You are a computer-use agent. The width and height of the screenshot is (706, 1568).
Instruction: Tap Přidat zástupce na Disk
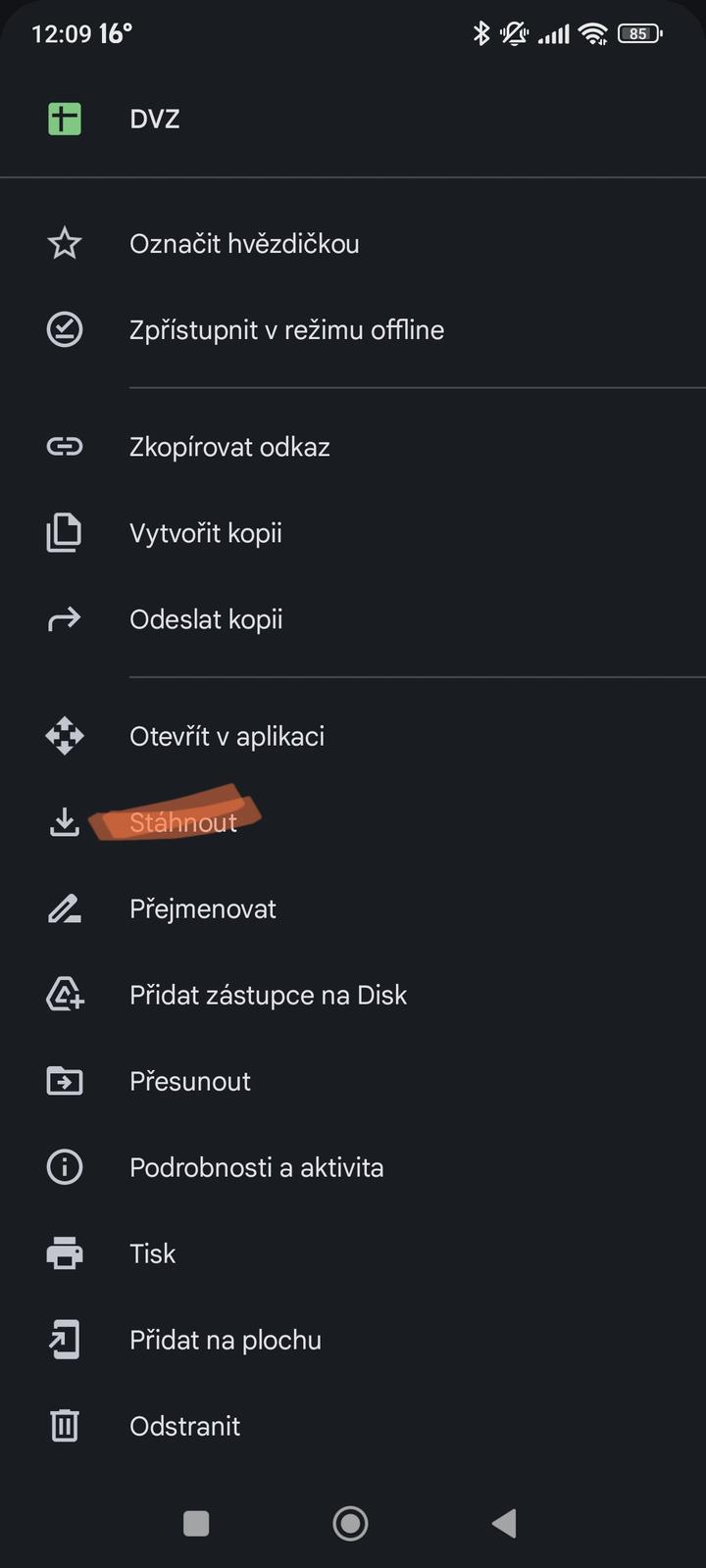tap(268, 995)
